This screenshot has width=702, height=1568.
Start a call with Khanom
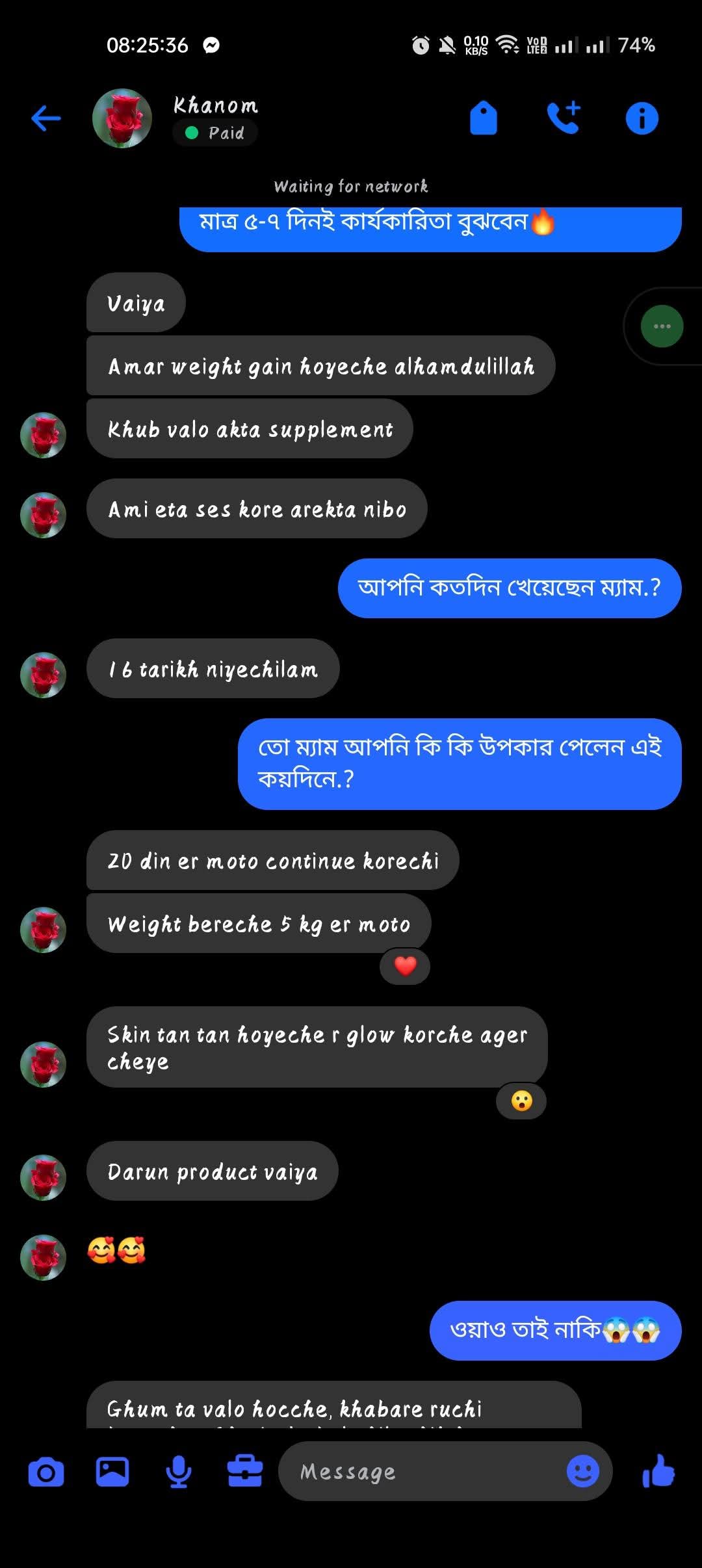[563, 119]
